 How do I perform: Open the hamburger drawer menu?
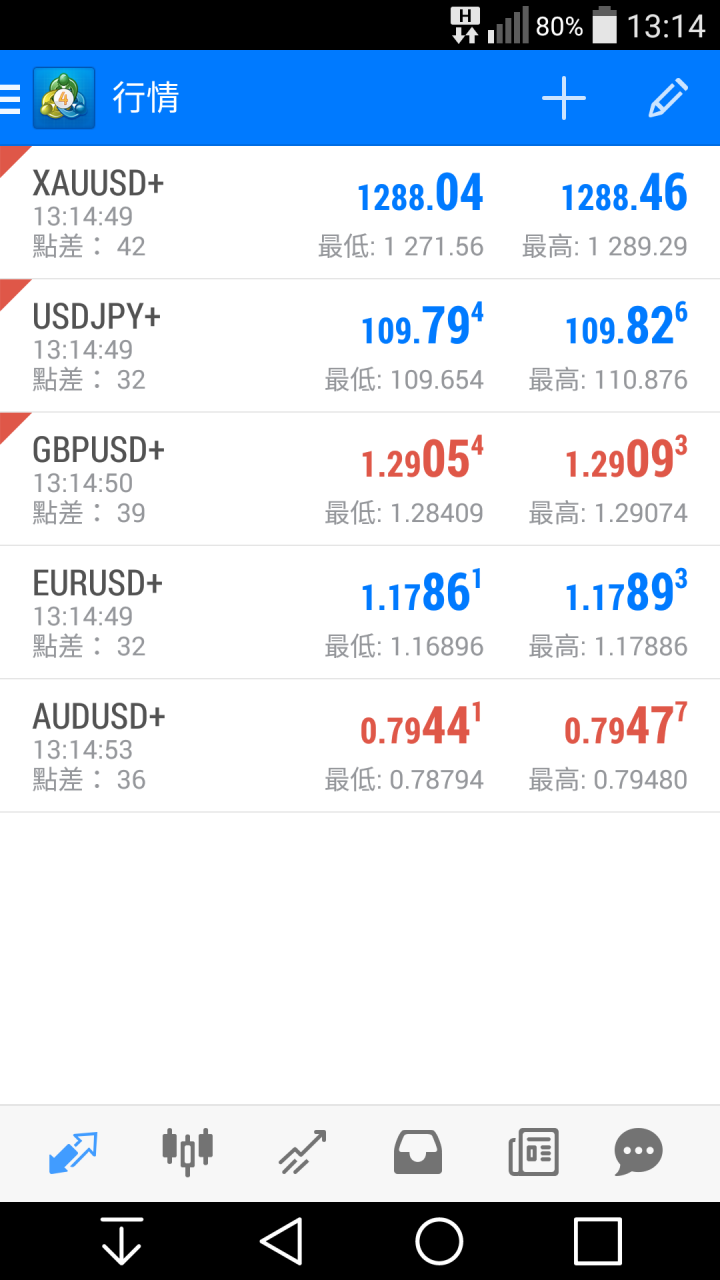point(12,98)
